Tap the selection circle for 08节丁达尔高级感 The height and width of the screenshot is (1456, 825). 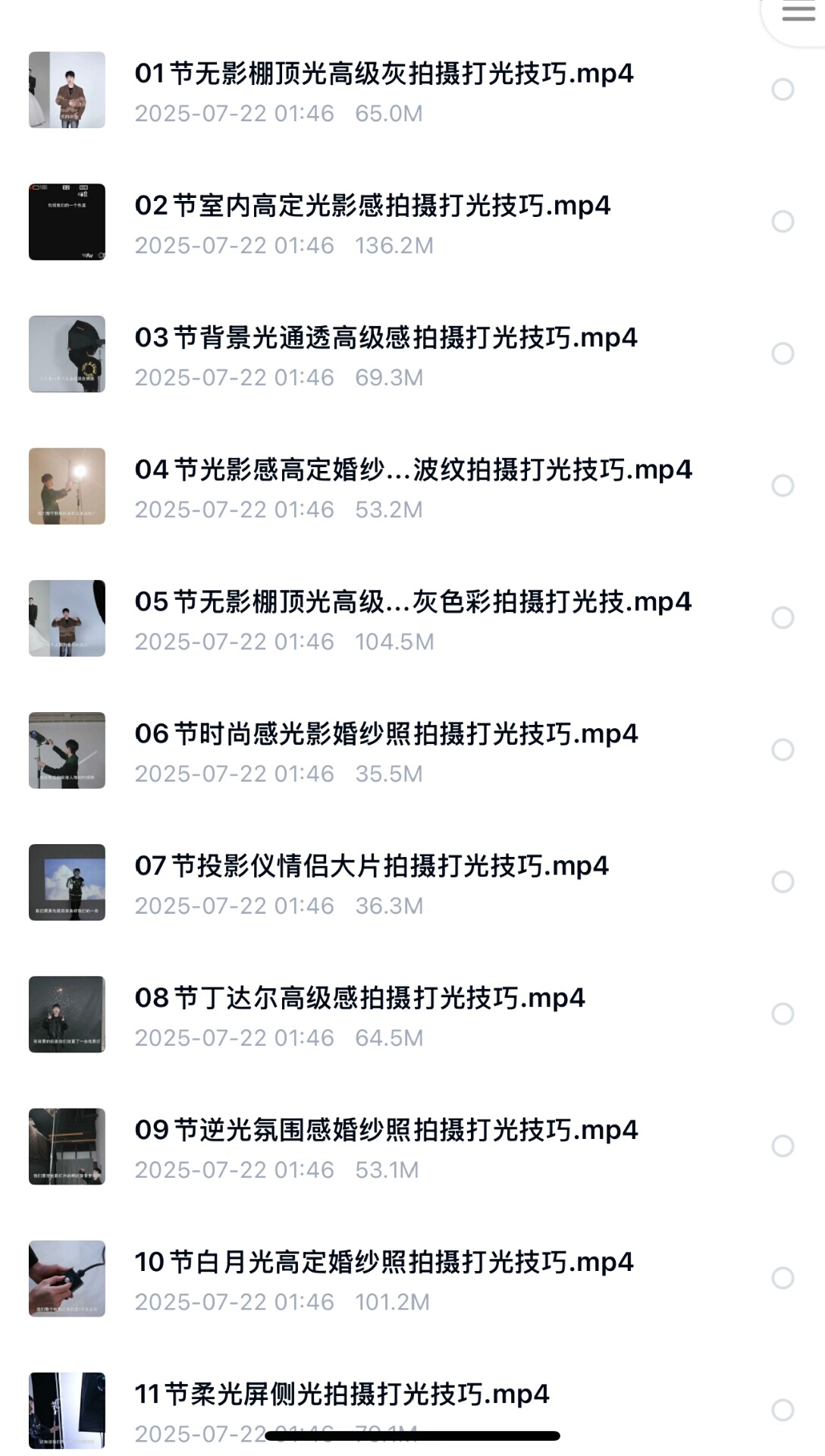point(783,1014)
